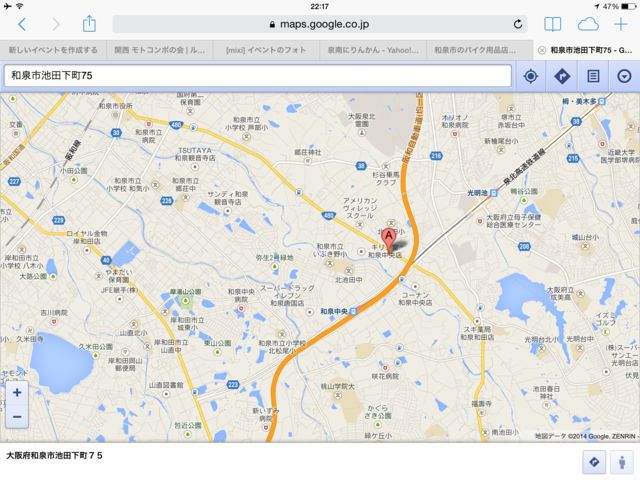Edit the 和泉市池田下町75 map search field
This screenshot has width=640, height=480.
(256, 75)
